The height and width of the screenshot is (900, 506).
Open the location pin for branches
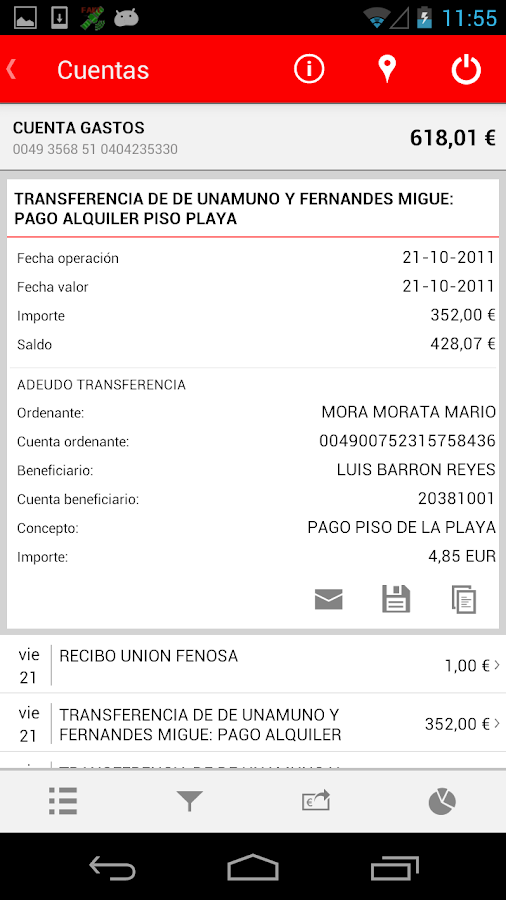(387, 69)
